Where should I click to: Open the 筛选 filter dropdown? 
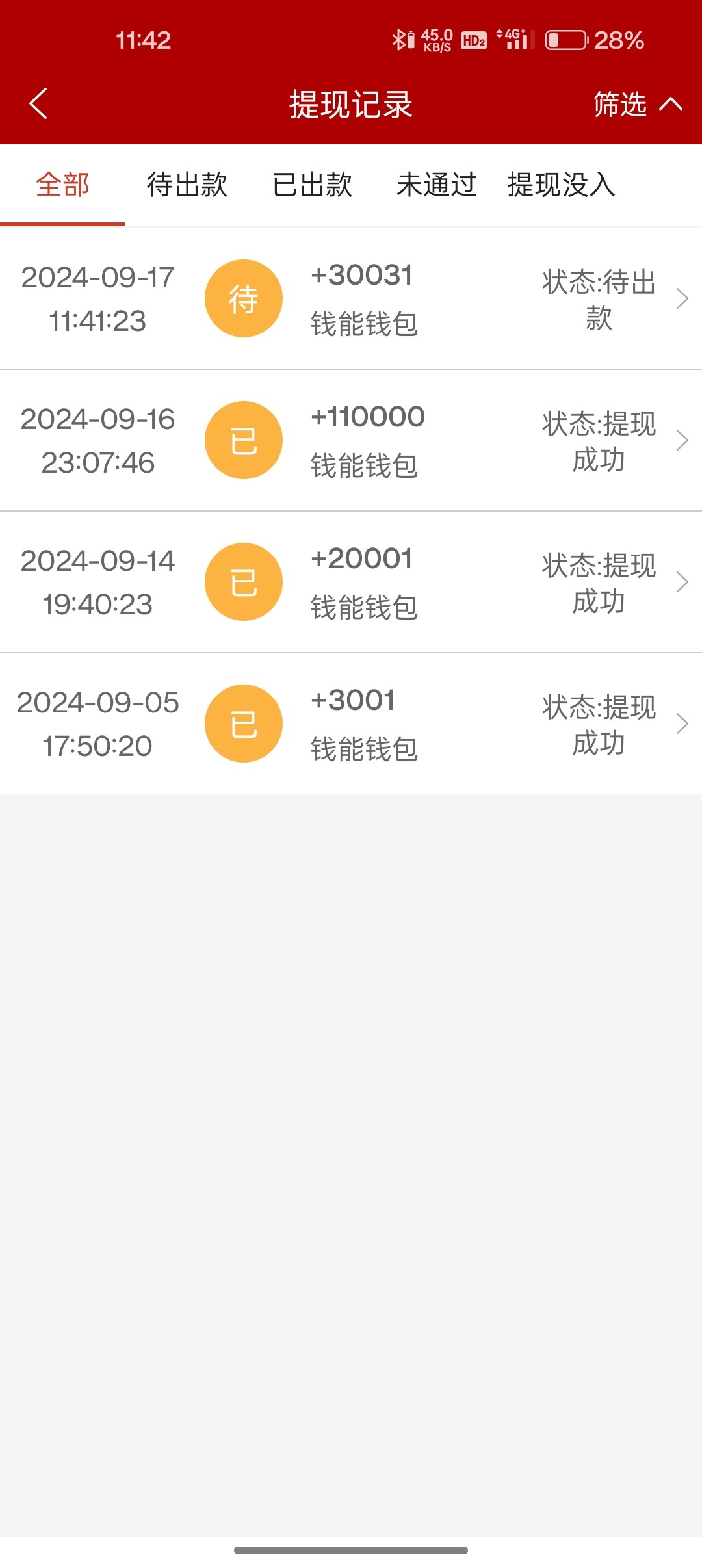637,104
